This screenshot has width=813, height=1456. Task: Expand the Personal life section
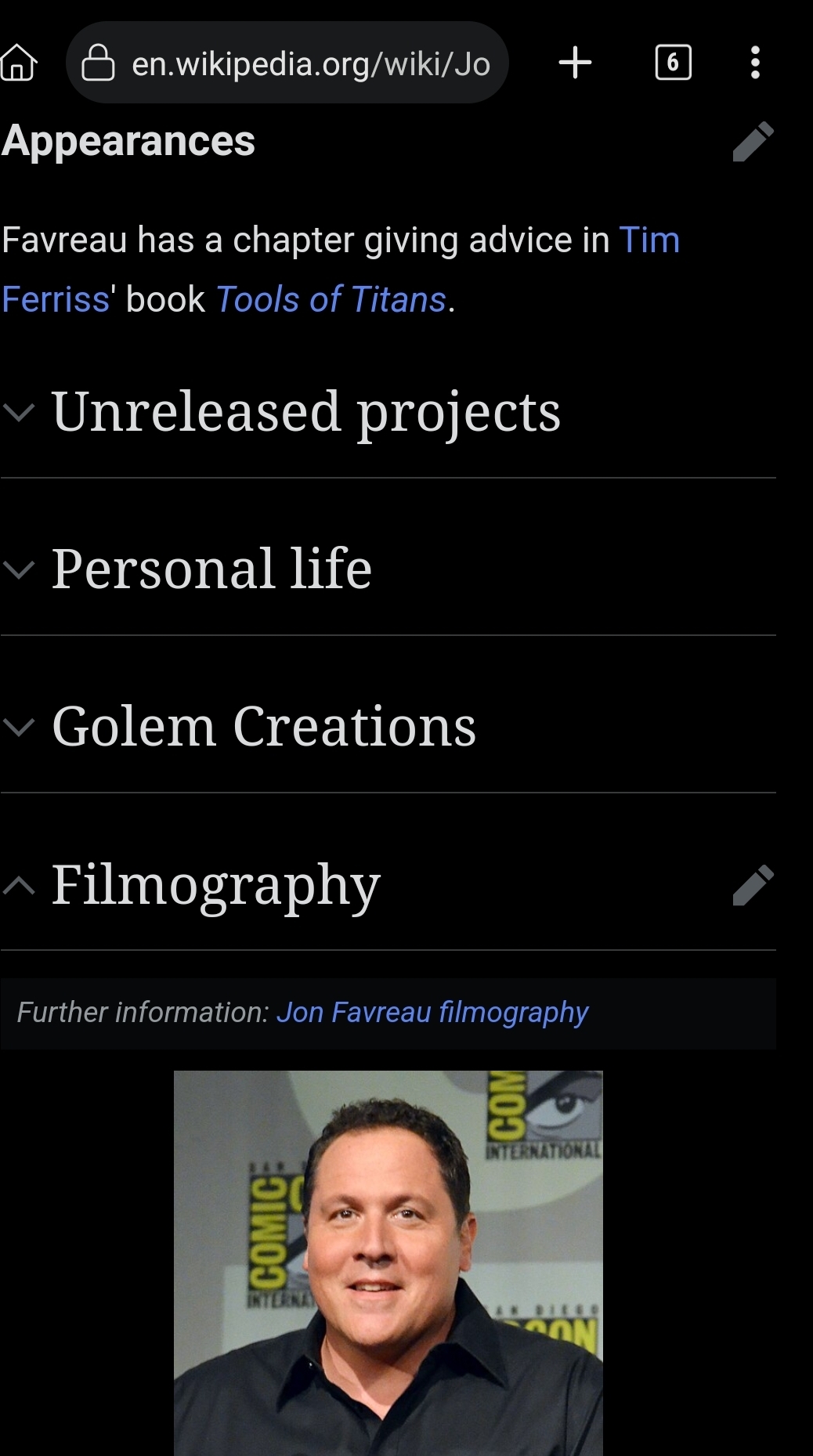click(211, 569)
